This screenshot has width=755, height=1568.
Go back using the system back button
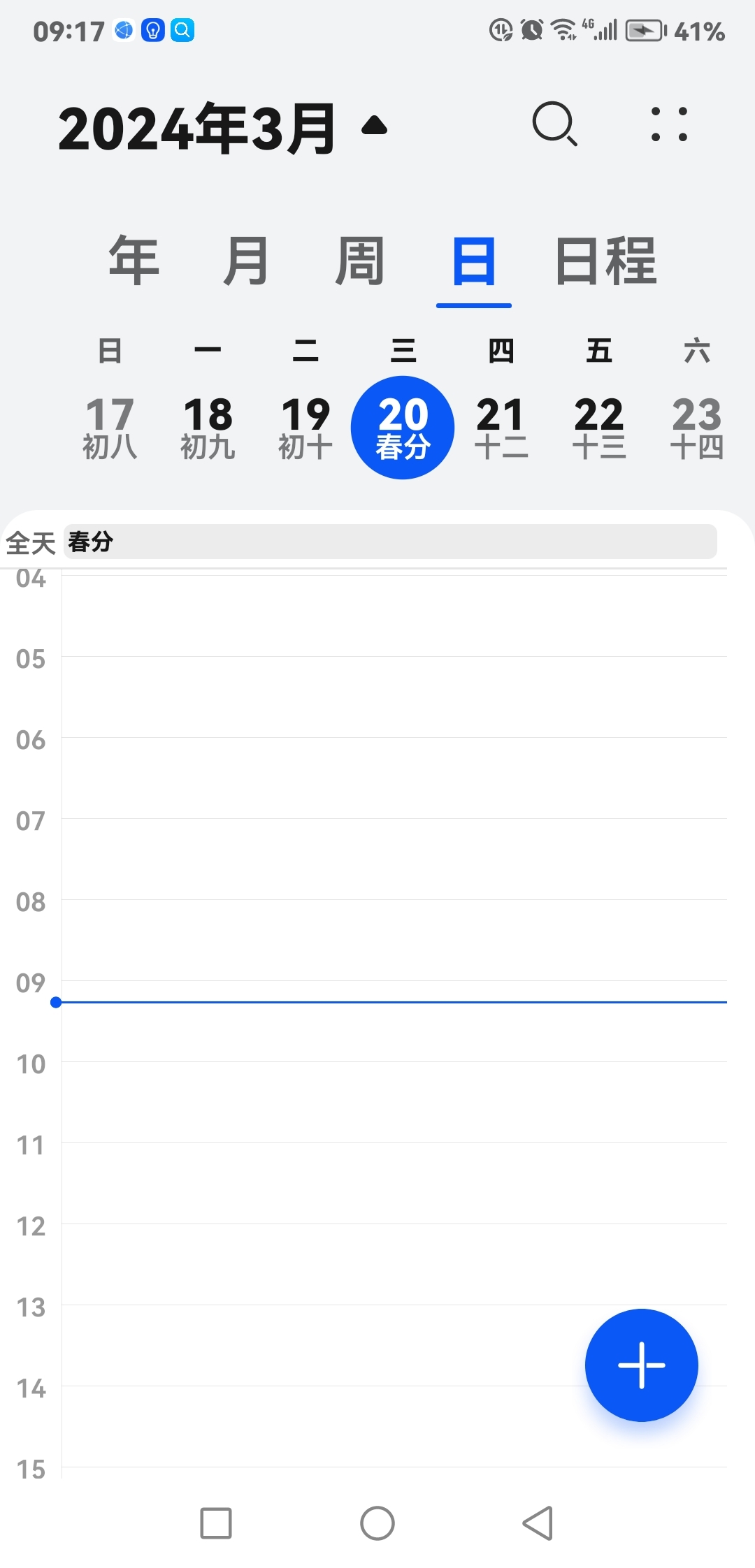(x=538, y=1523)
